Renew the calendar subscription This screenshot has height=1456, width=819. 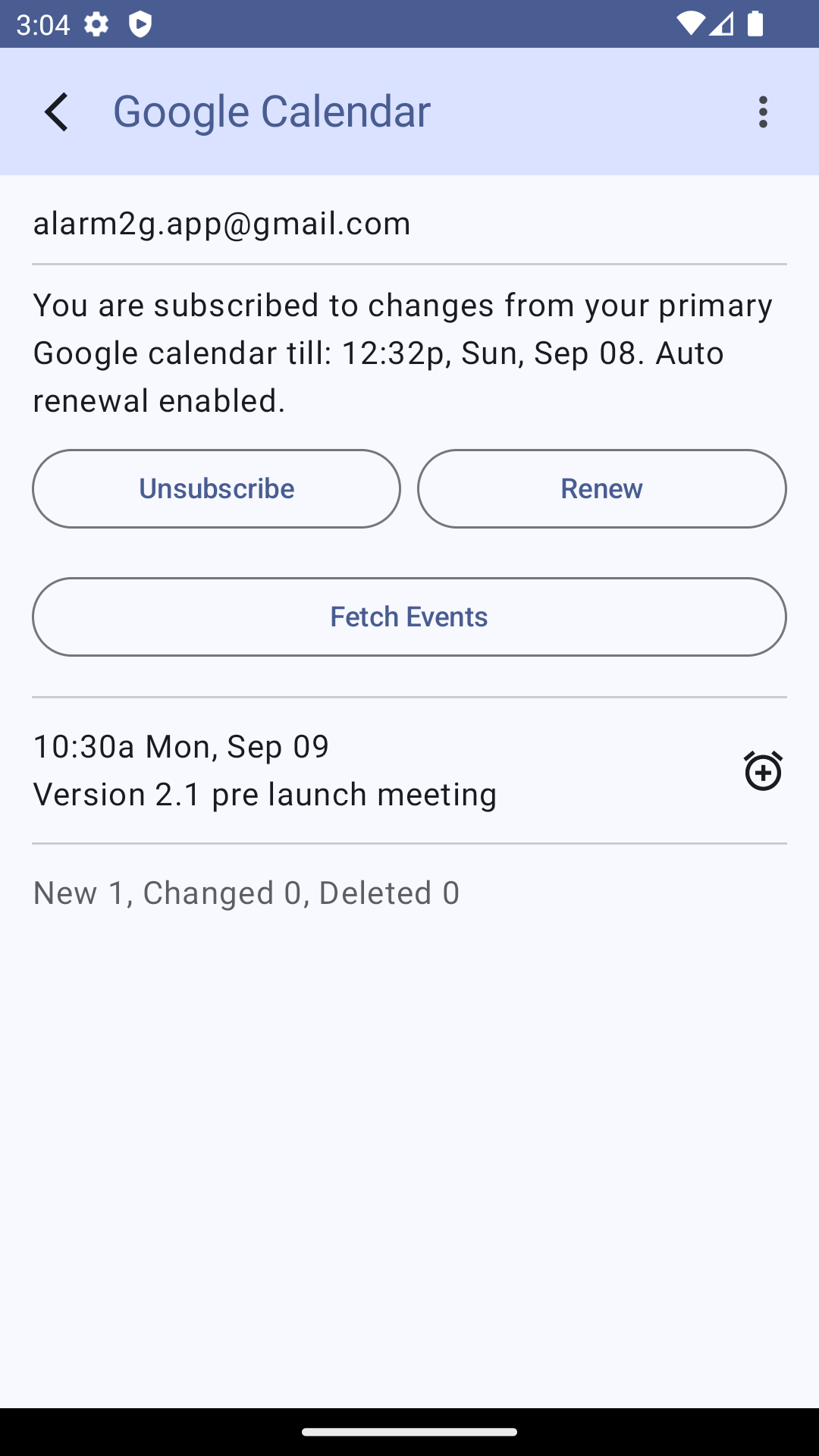[x=602, y=488]
